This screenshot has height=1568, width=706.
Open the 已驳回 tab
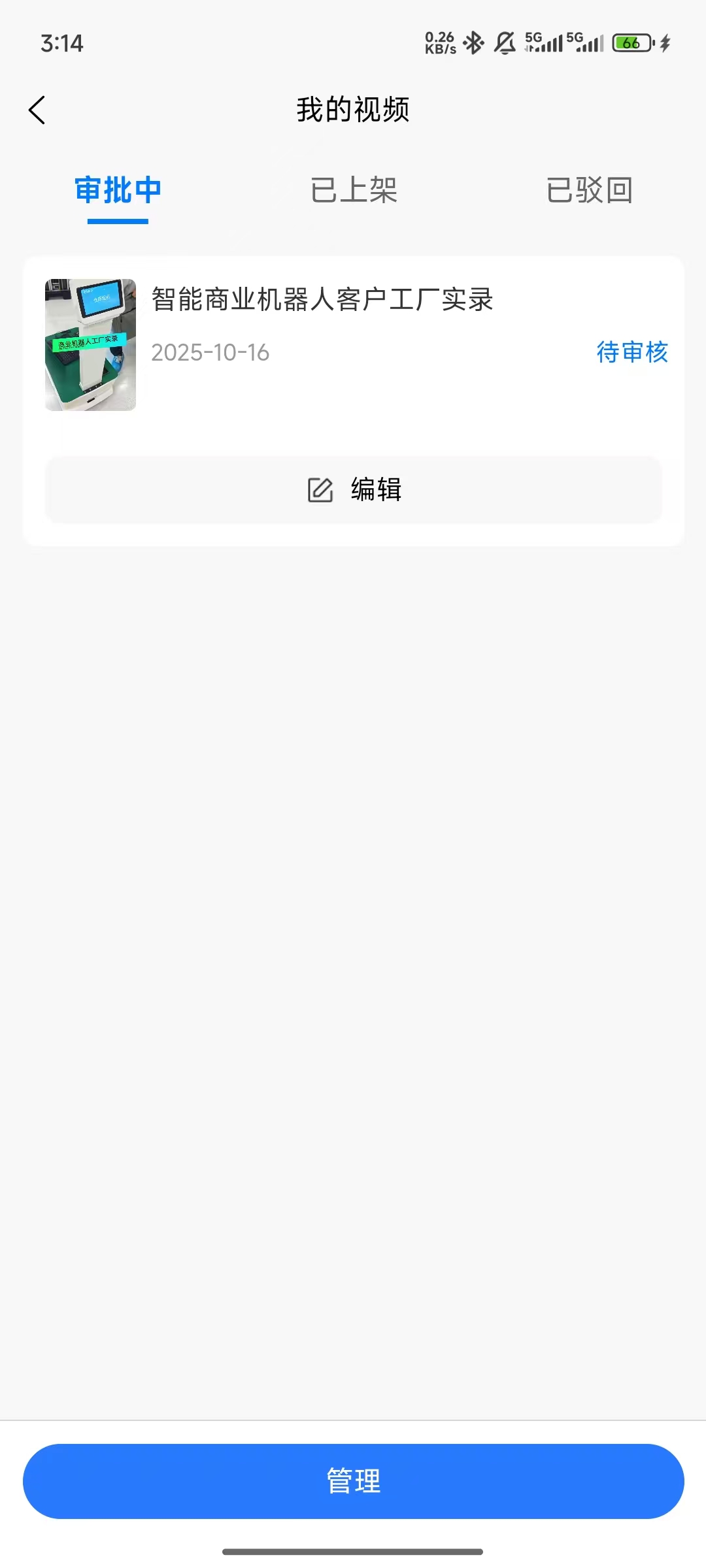coord(589,190)
